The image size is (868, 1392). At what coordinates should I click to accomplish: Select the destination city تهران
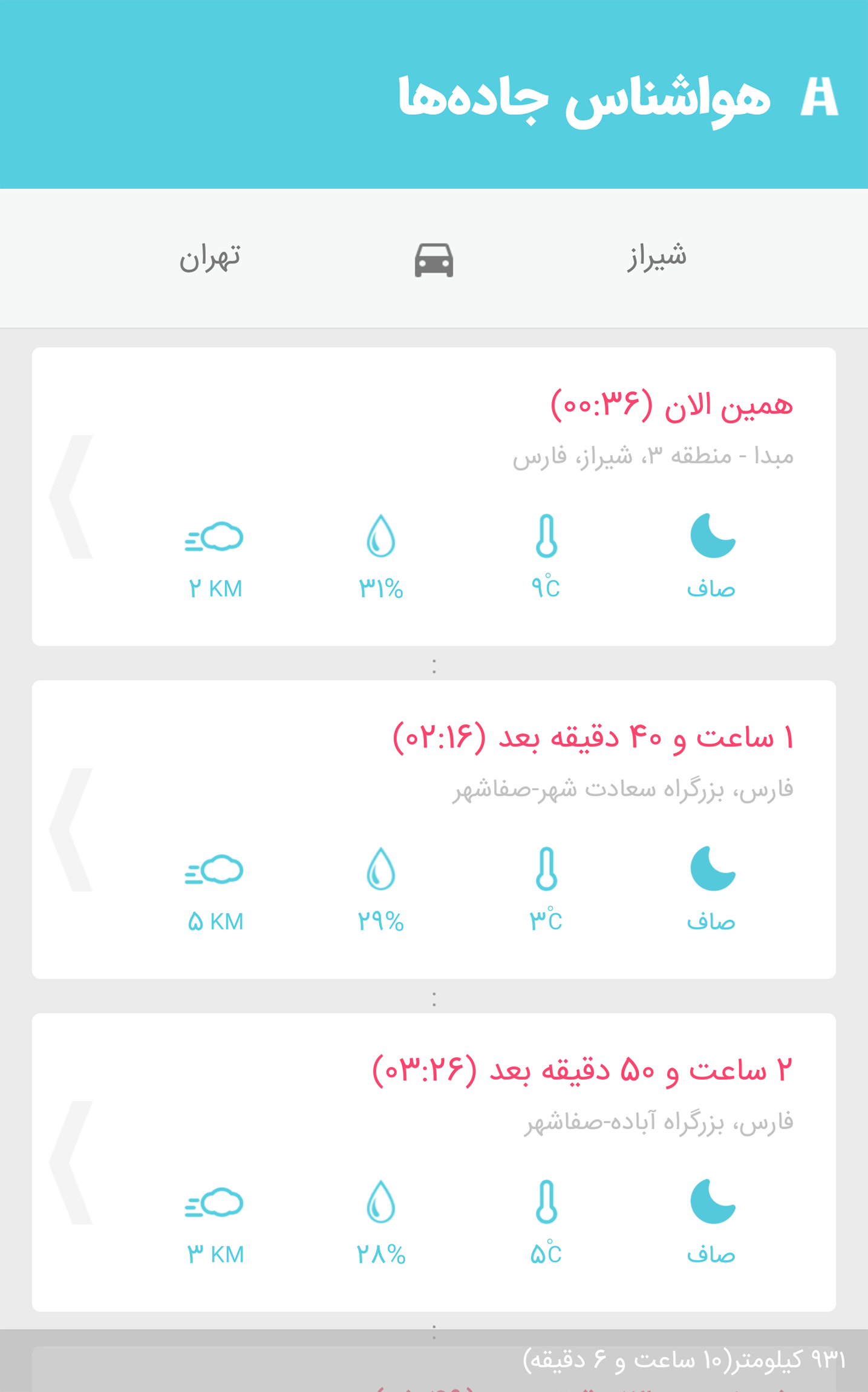pos(210,257)
